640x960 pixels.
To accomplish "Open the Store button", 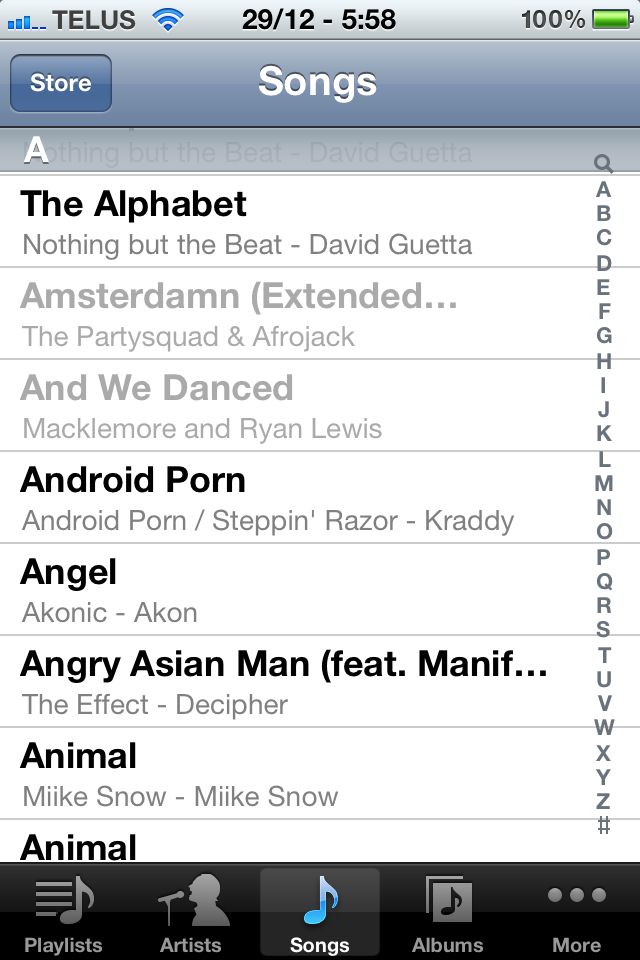I will [61, 83].
